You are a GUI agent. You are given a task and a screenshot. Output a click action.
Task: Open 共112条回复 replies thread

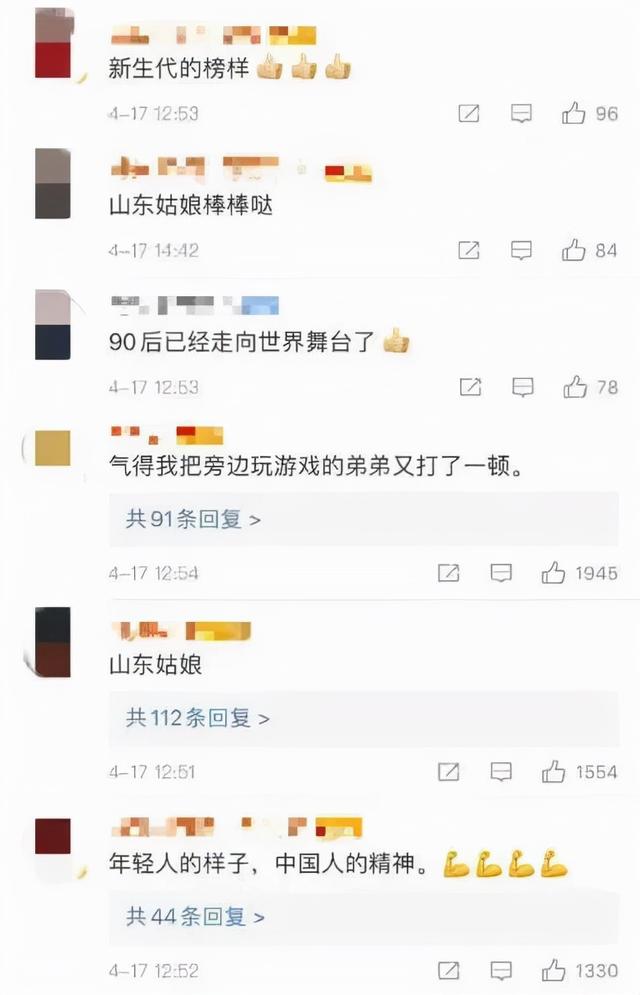[x=197, y=718]
